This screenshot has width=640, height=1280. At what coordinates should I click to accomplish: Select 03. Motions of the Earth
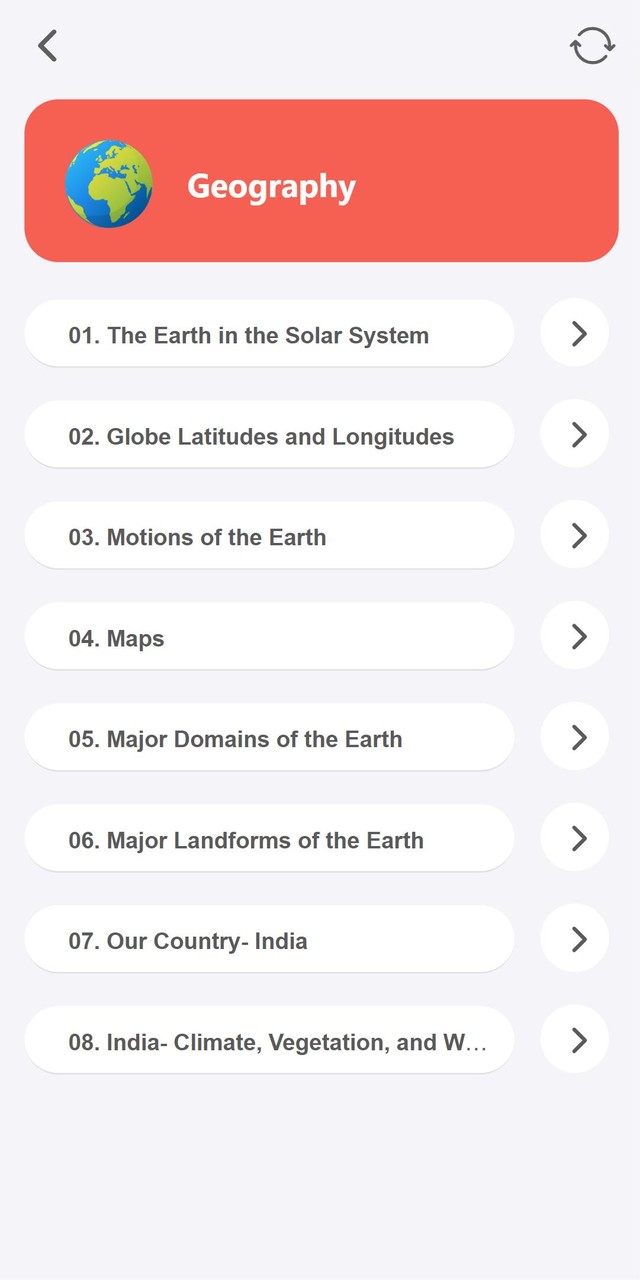tap(269, 536)
